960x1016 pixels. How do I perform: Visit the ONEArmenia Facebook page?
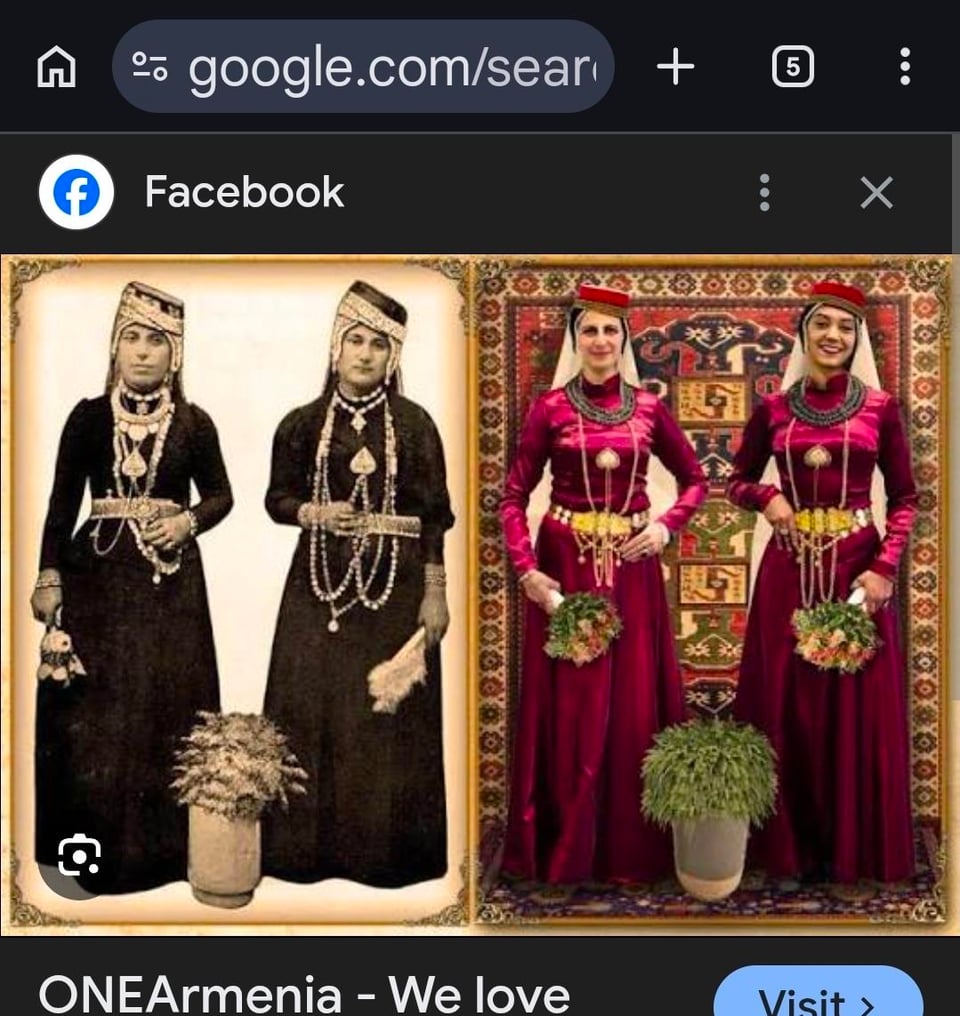coord(817,995)
